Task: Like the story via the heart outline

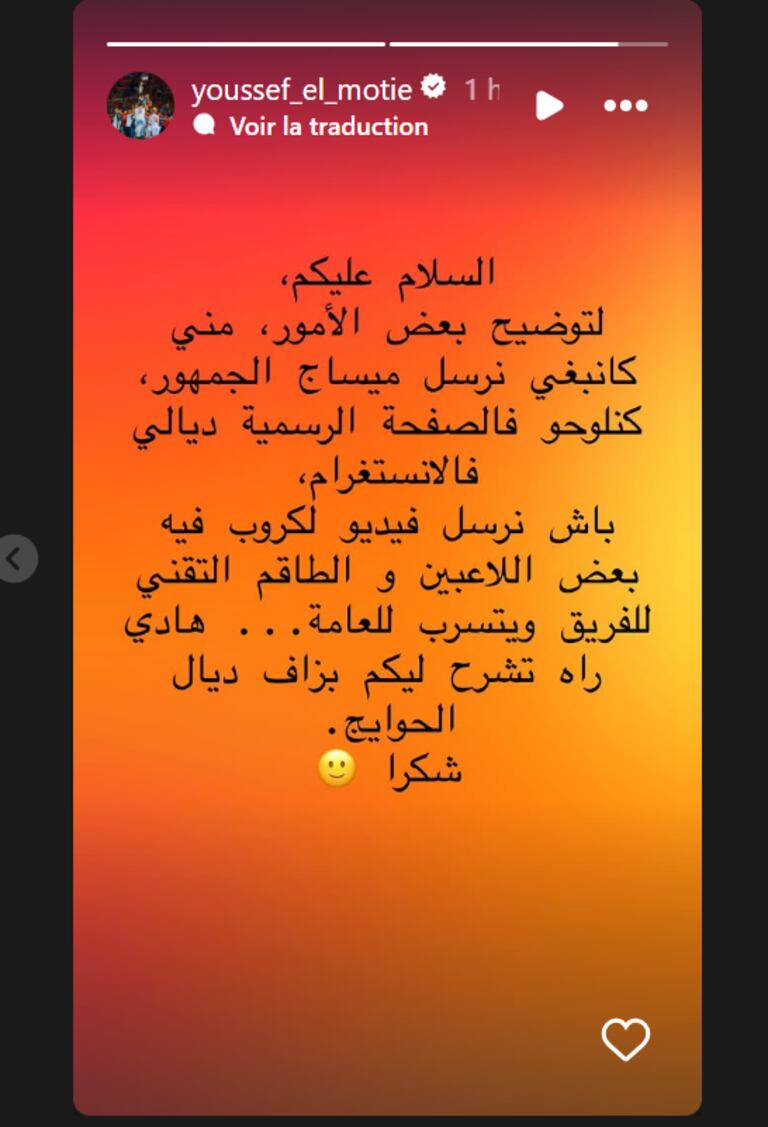Action: [625, 1040]
